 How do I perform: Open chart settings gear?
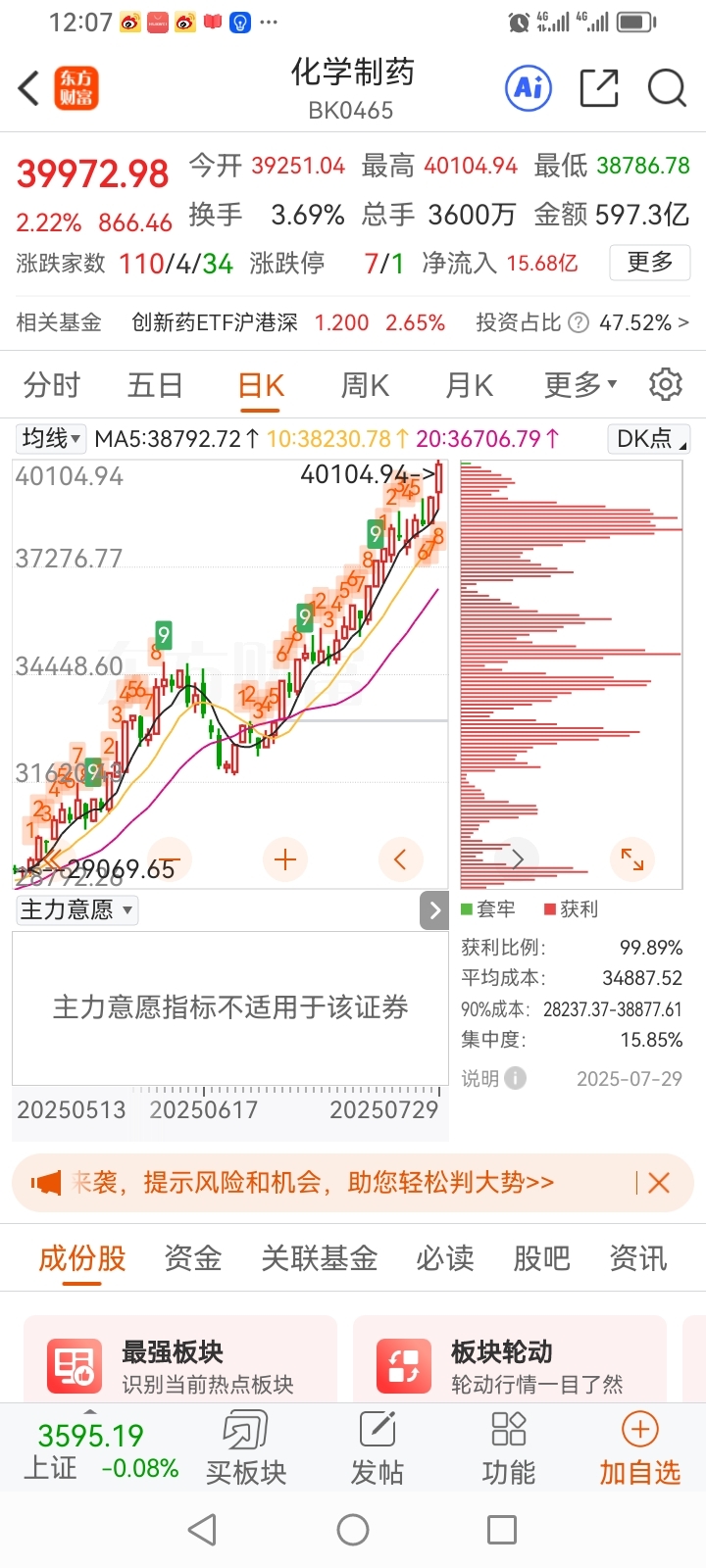coord(666,384)
